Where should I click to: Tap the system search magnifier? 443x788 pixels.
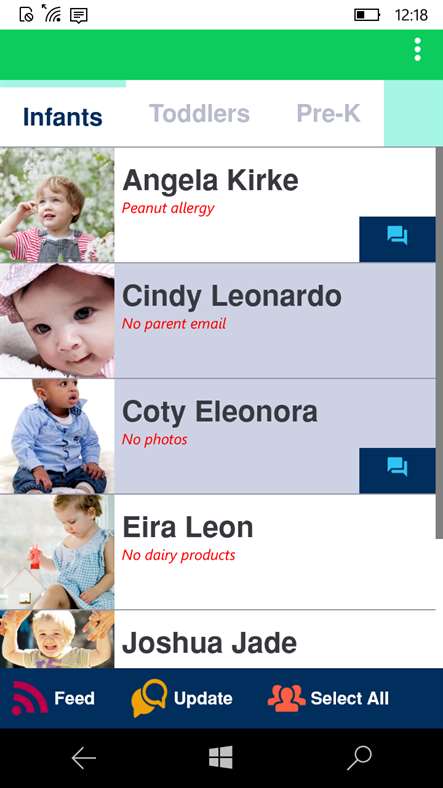pos(360,758)
